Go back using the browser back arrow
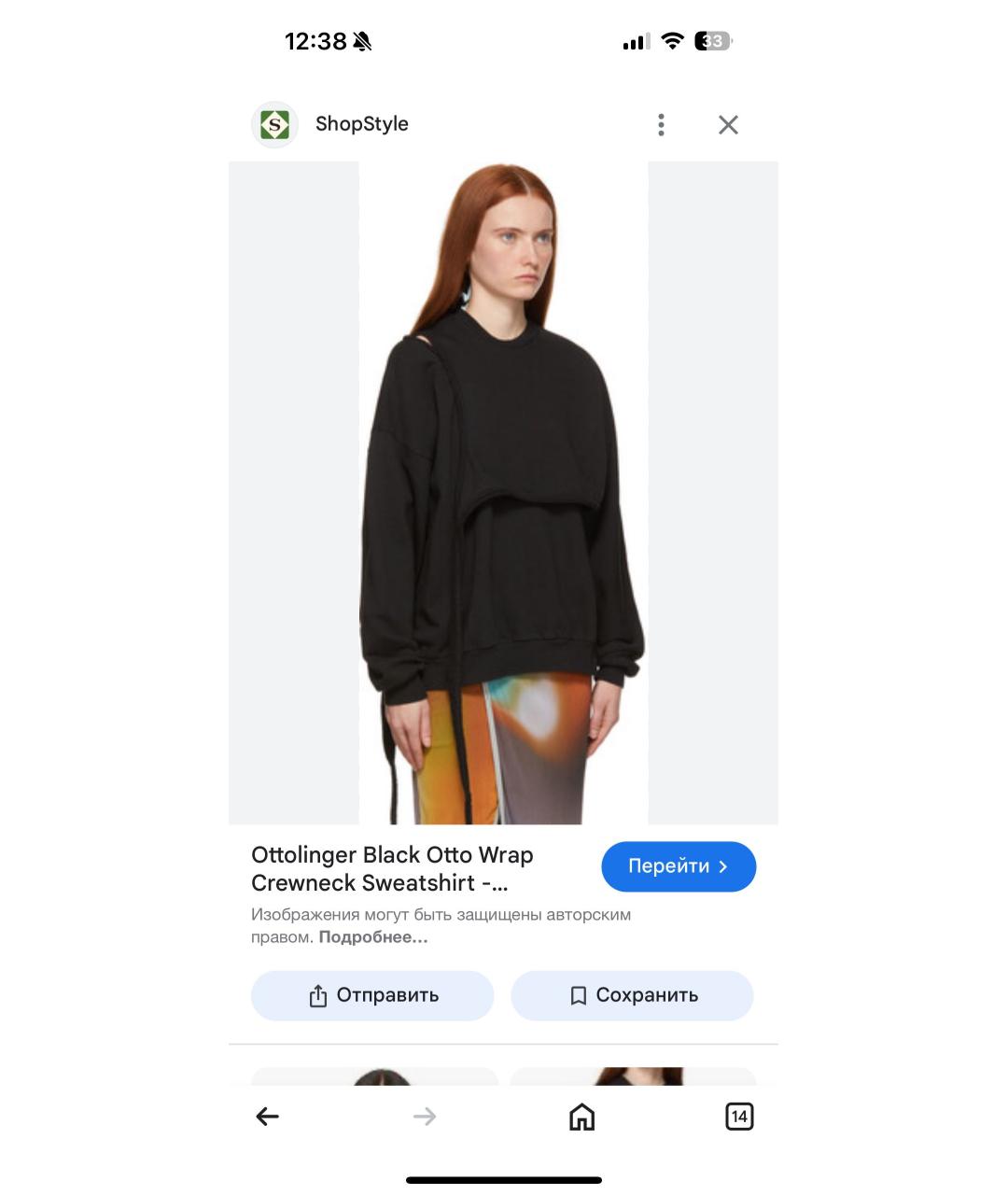Image resolution: width=1008 pixels, height=1195 pixels. pyautogui.click(x=268, y=1117)
